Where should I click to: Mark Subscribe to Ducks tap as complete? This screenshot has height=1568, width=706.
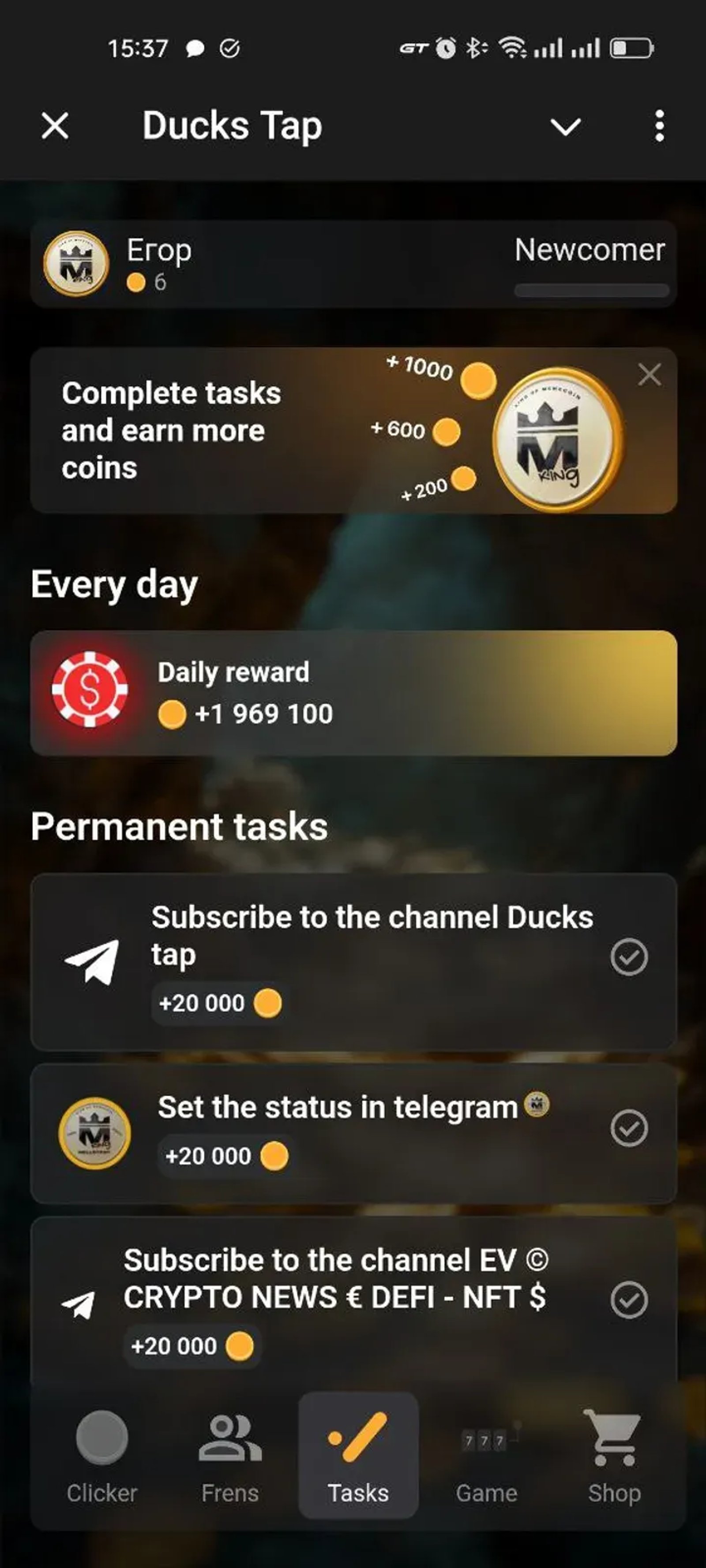tap(629, 956)
